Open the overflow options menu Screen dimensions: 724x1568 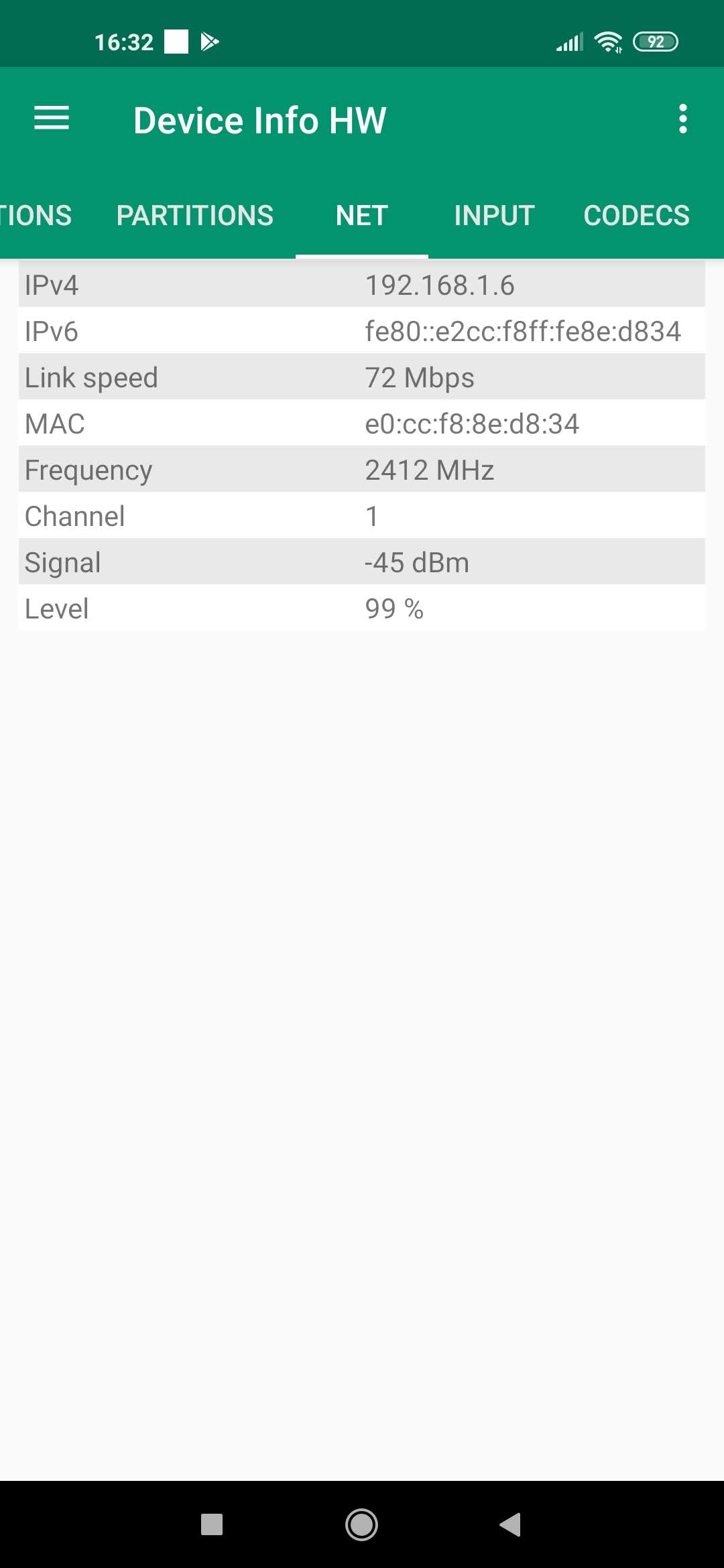coord(682,119)
